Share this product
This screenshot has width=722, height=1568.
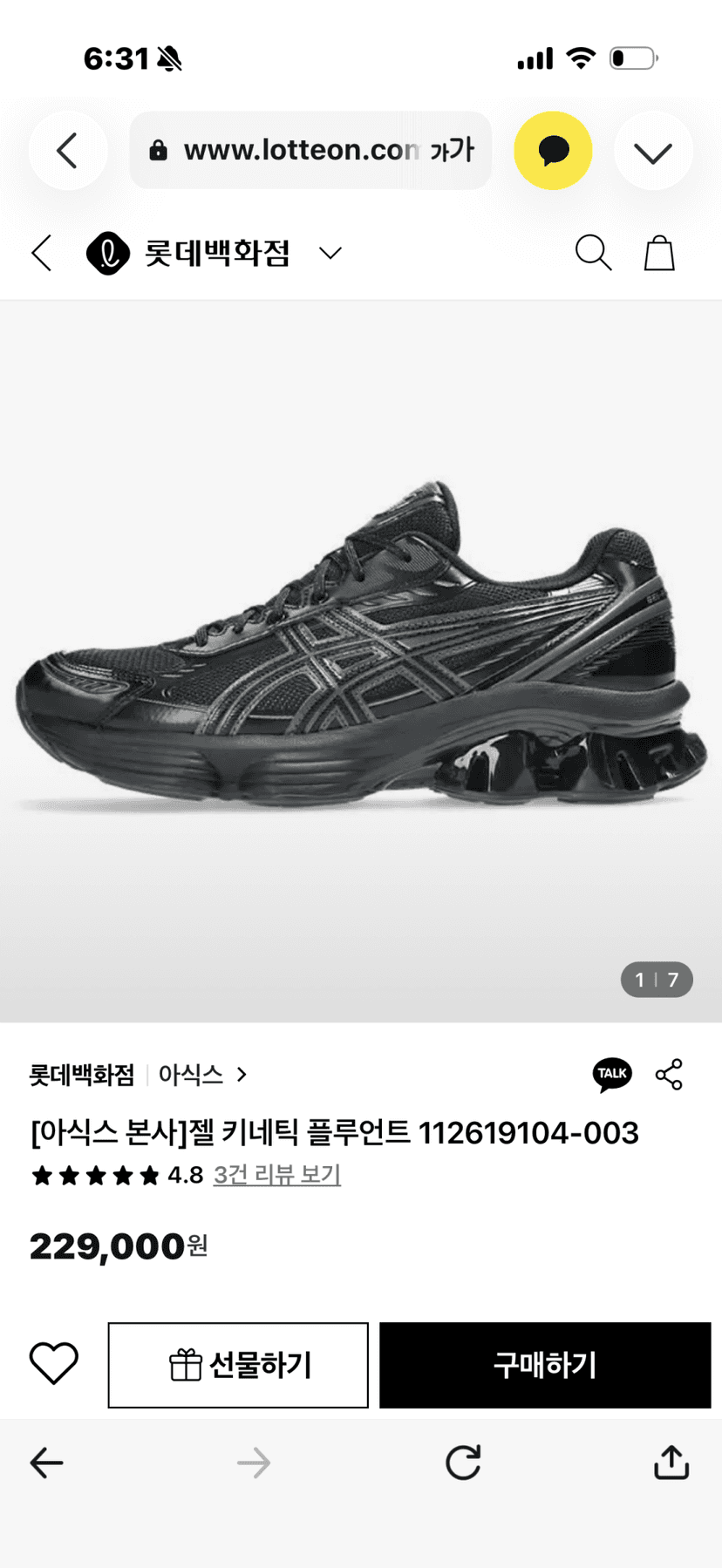[x=669, y=1075]
